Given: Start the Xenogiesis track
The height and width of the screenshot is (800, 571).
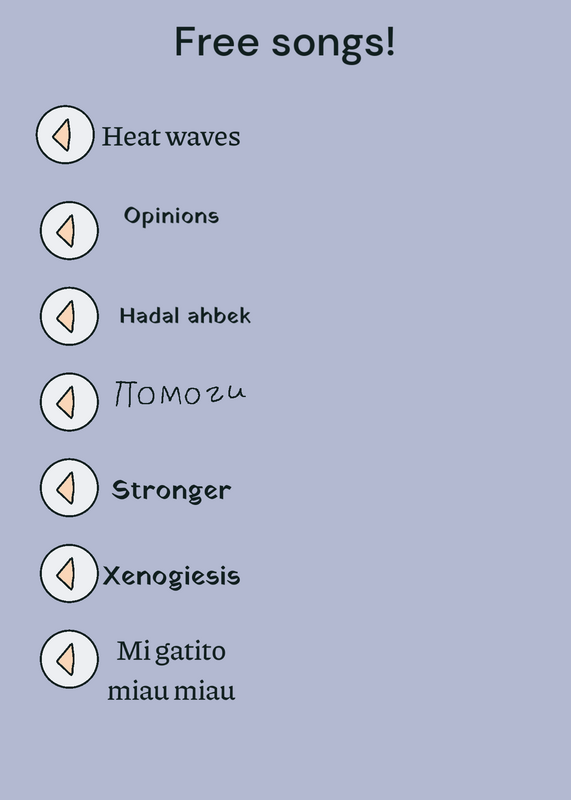Looking at the screenshot, I should pyautogui.click(x=69, y=573).
